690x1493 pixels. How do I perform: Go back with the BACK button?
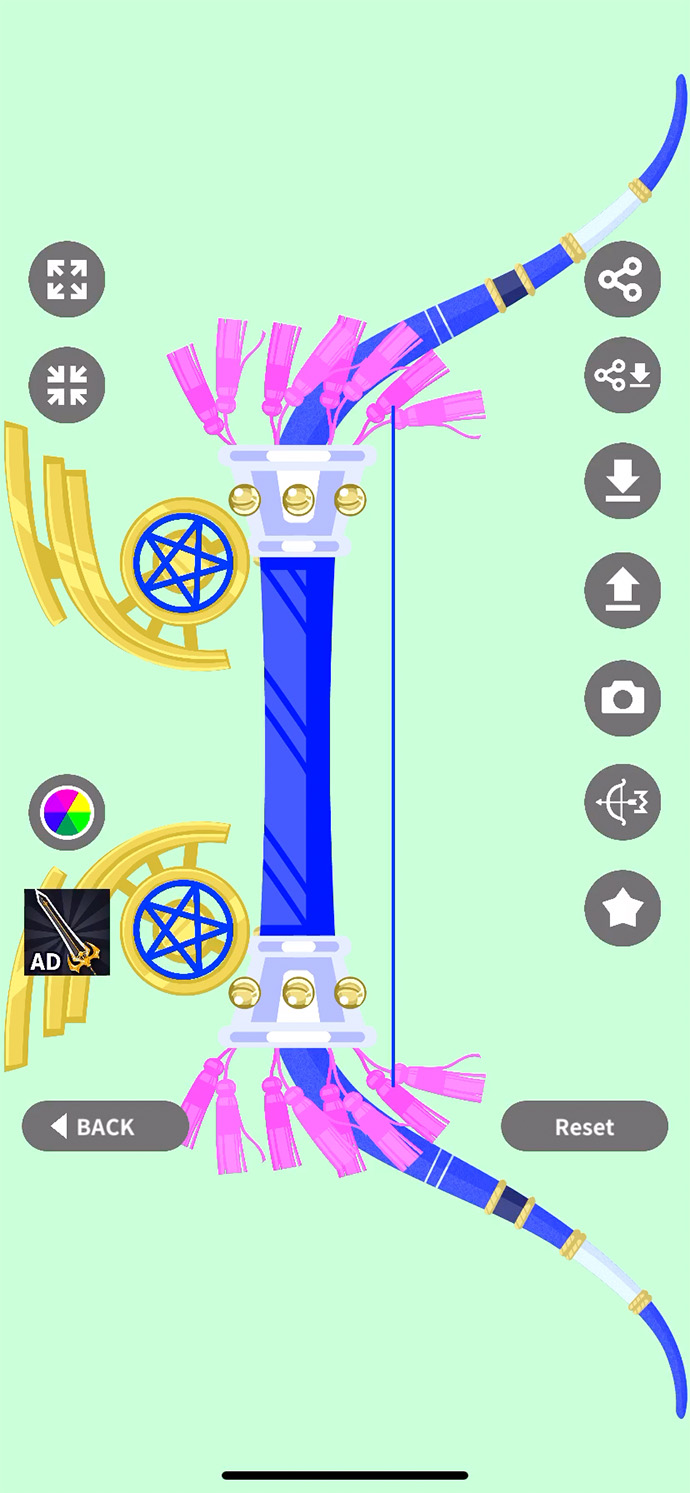[x=105, y=1126]
